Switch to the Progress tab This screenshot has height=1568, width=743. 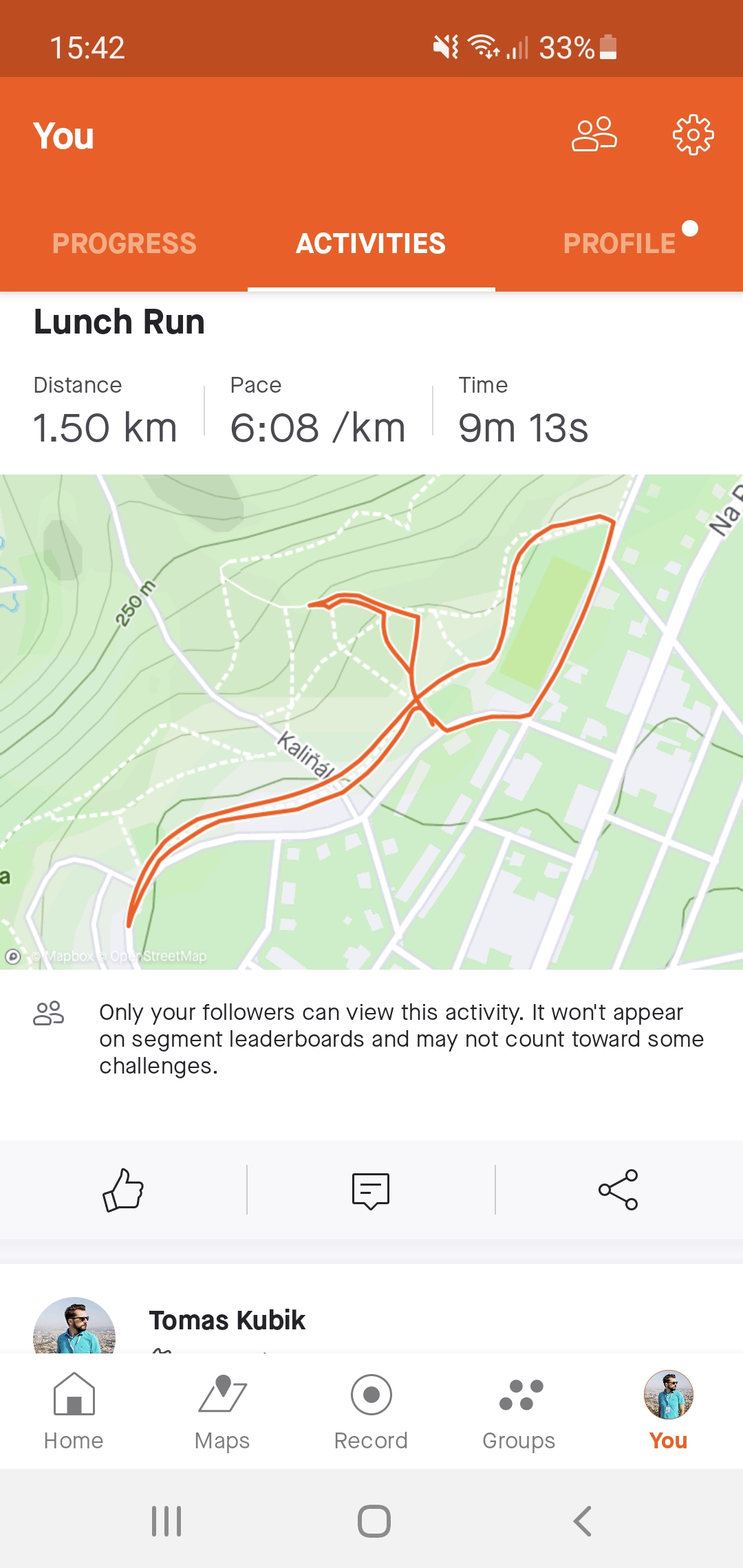(x=125, y=243)
